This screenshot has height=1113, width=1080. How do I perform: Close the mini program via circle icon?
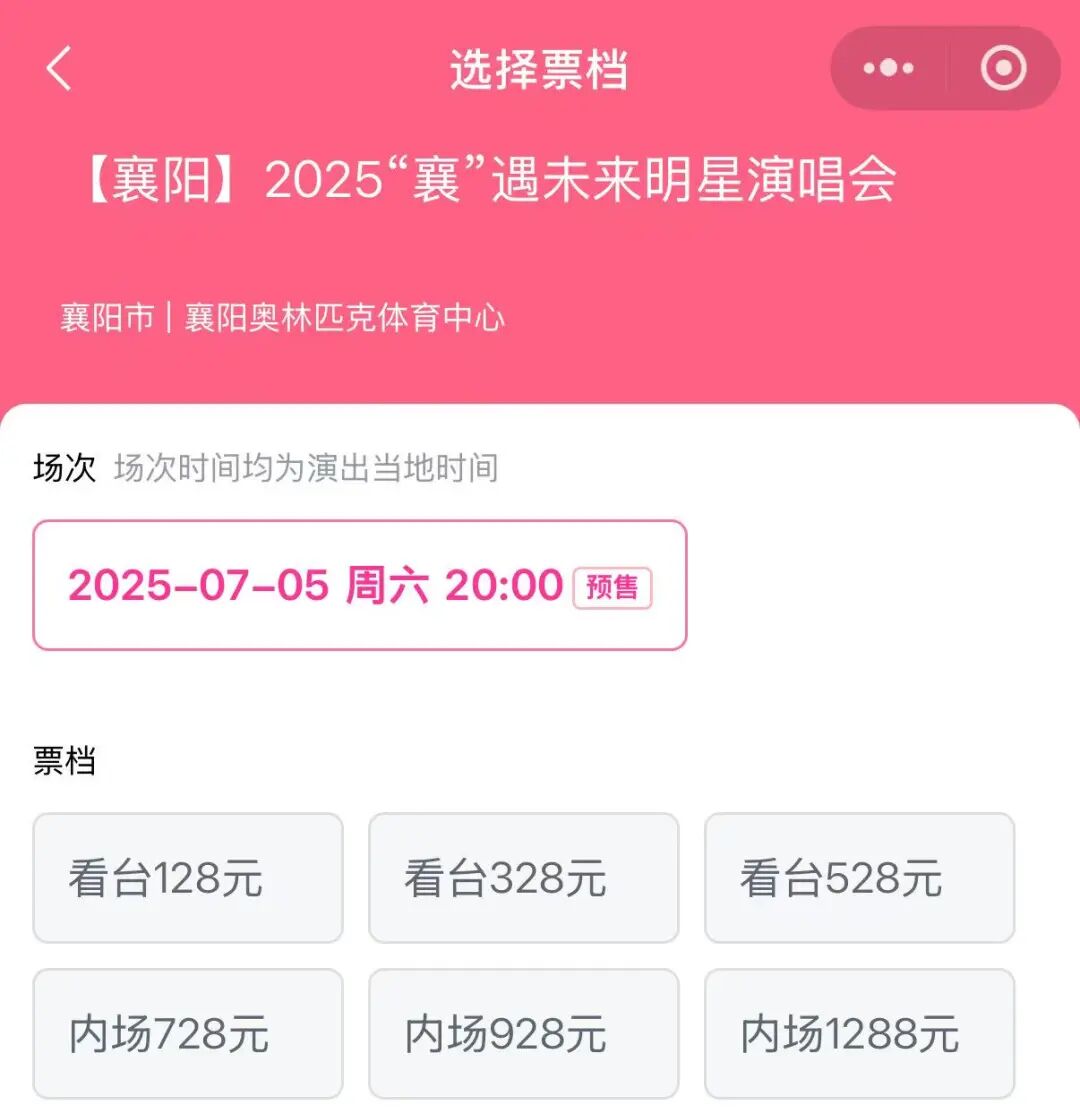pyautogui.click(x=1003, y=69)
